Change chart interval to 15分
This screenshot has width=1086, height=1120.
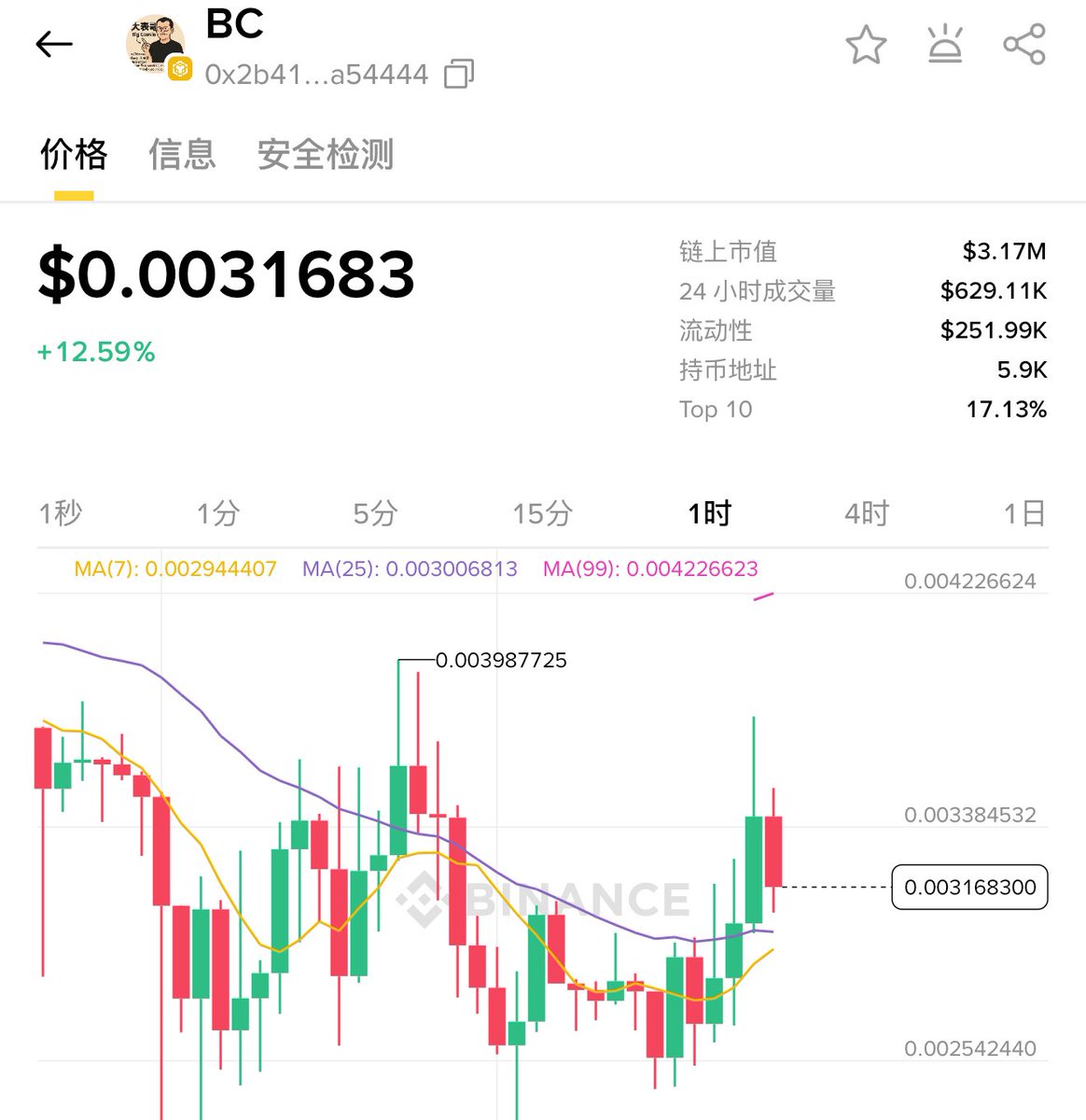click(541, 513)
